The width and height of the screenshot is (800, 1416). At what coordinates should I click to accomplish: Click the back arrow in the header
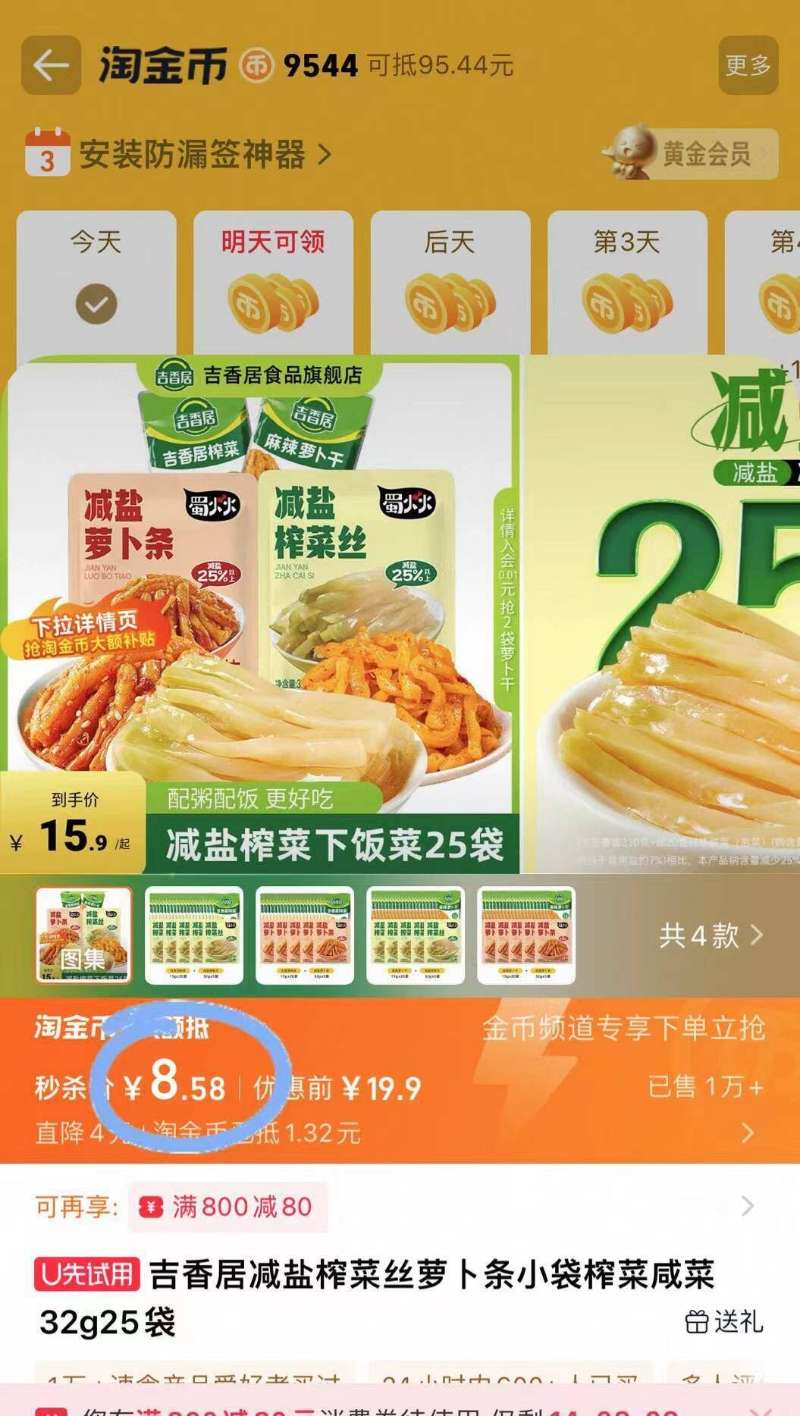point(50,63)
